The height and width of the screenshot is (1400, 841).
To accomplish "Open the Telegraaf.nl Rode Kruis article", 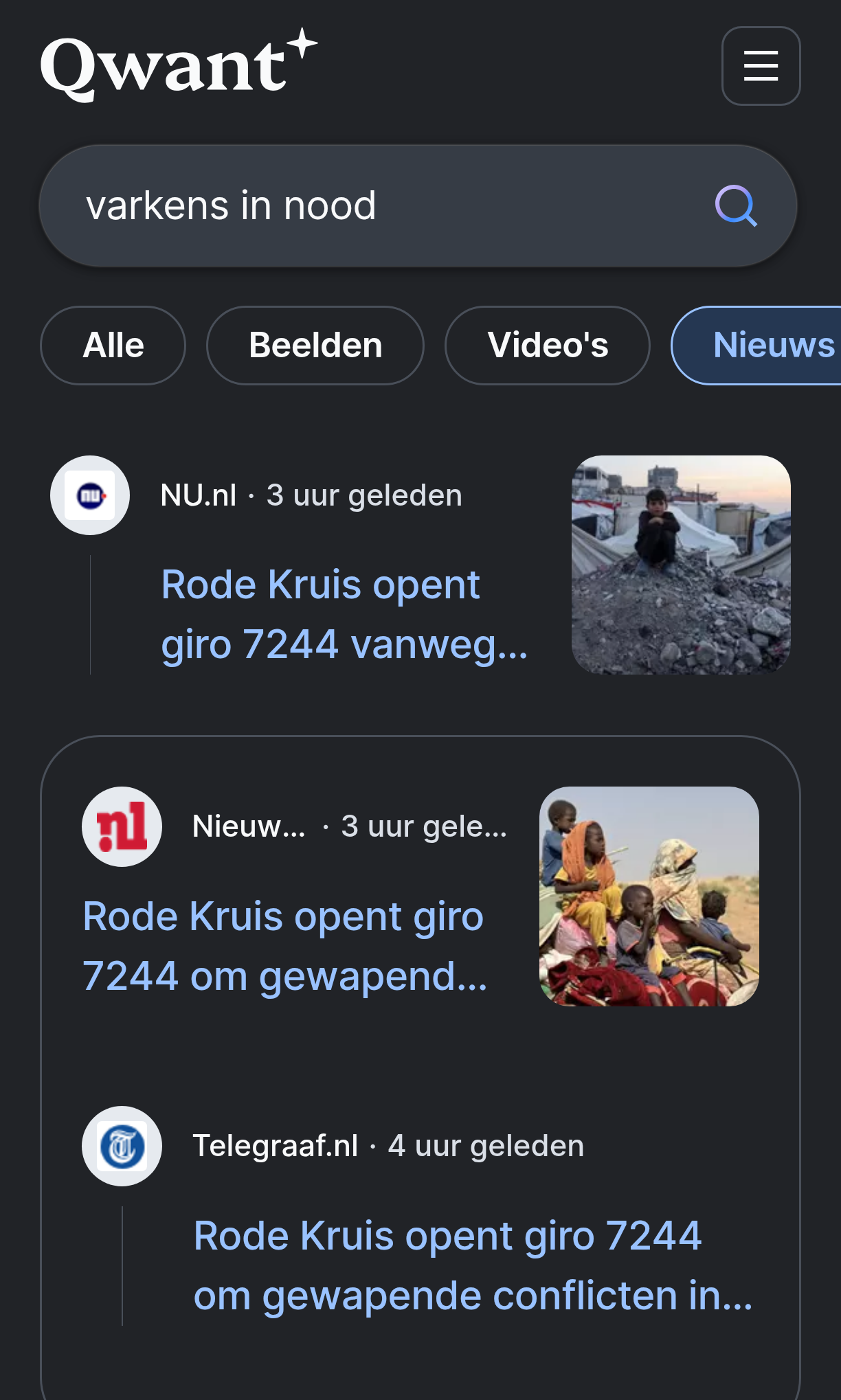I will pyautogui.click(x=473, y=1265).
